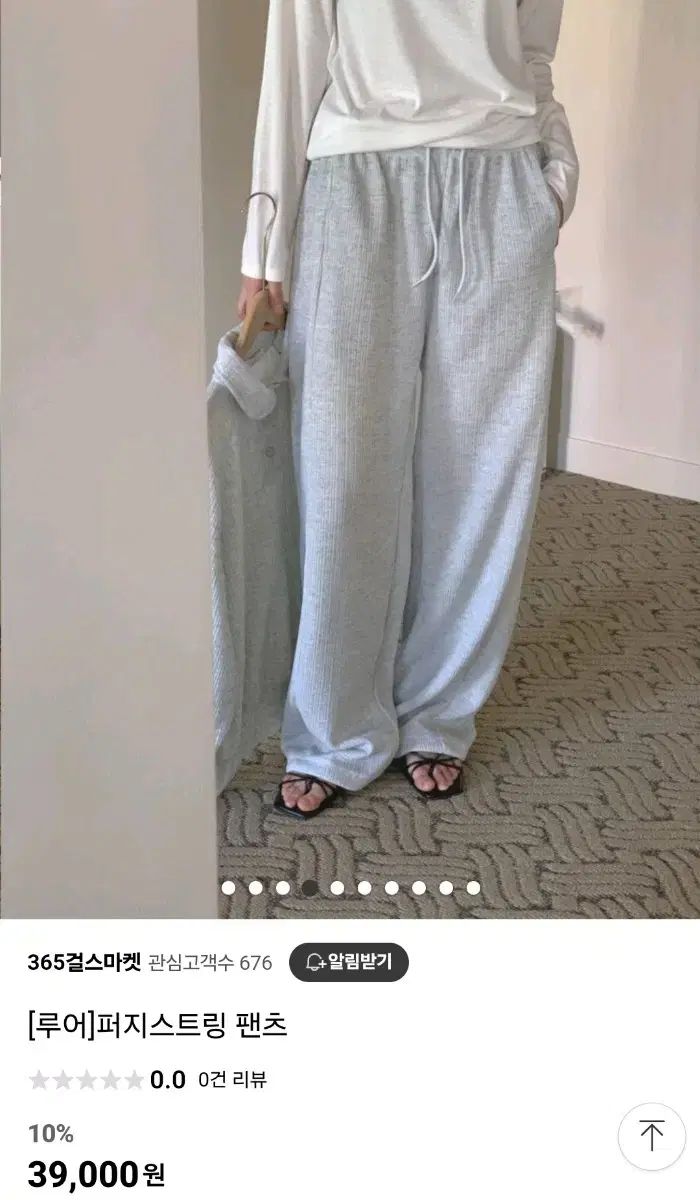The width and height of the screenshot is (700, 1200).
Task: Tap the 알림받기 notification button
Action: click(348, 962)
